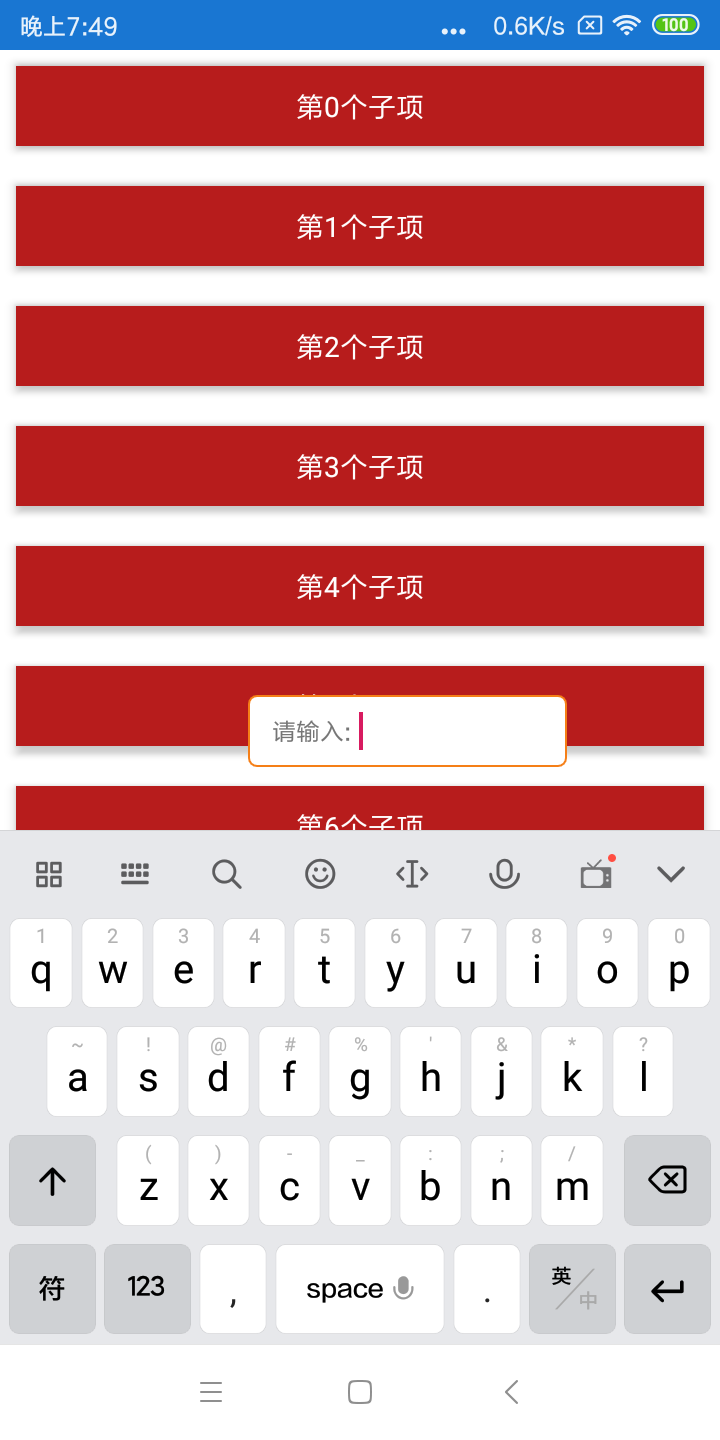The height and width of the screenshot is (1440, 720).
Task: Choose the 第3个子项 item
Action: tap(360, 466)
